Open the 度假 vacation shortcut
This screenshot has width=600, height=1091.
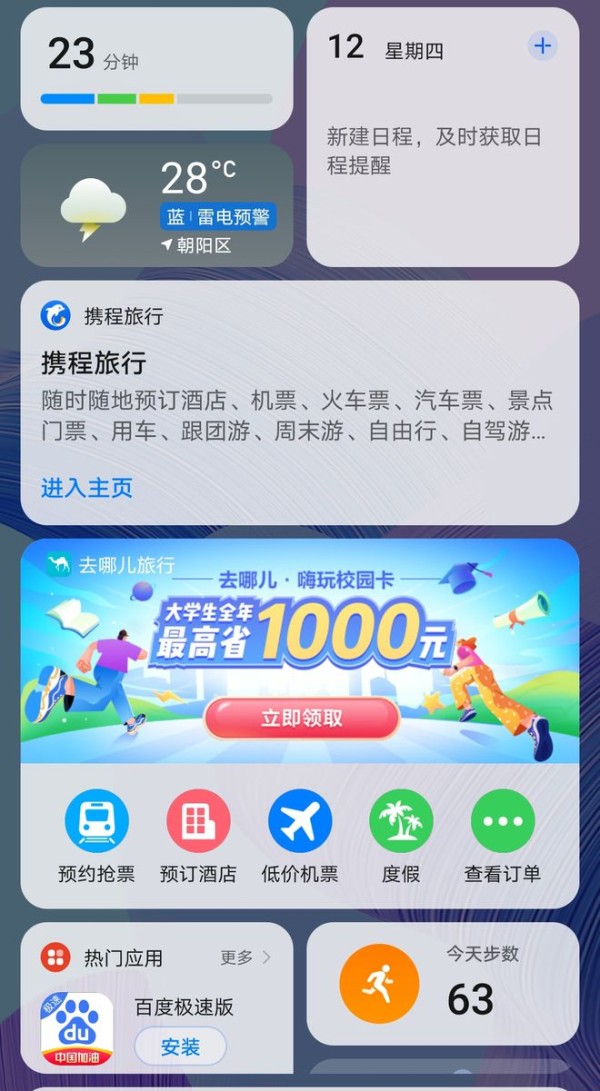(x=401, y=822)
